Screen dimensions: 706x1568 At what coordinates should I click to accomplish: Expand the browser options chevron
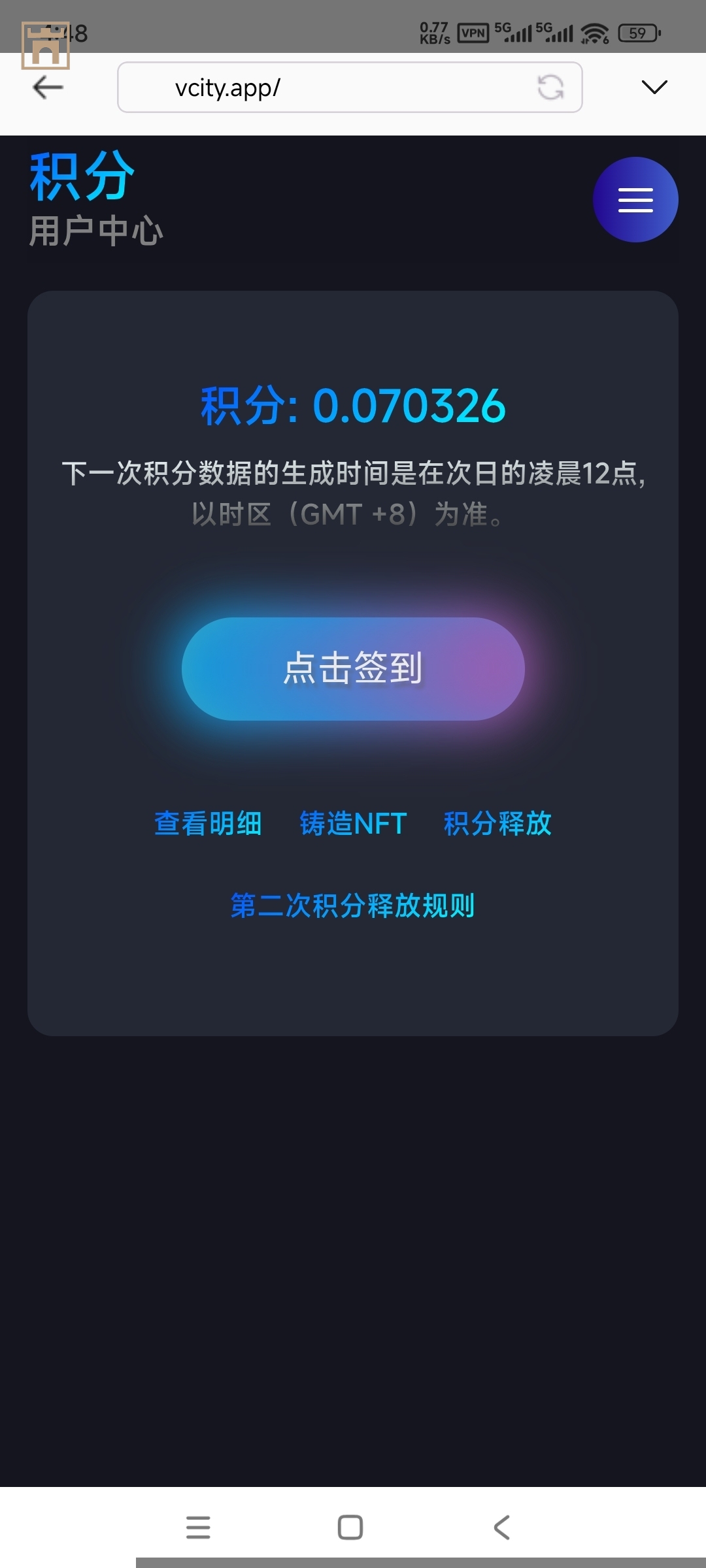(654, 87)
